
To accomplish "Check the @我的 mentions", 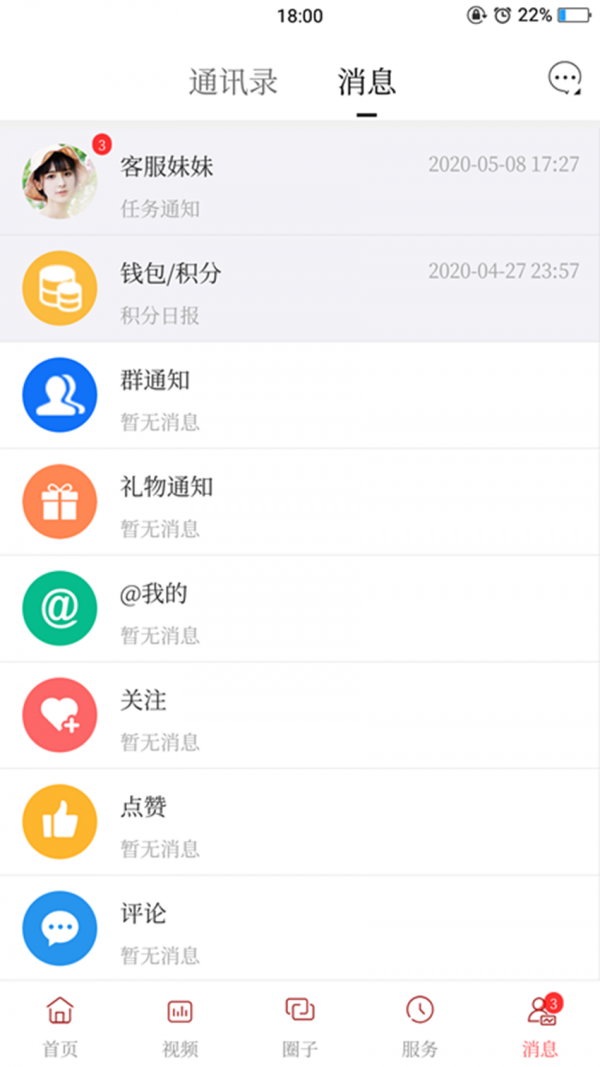I will point(300,609).
